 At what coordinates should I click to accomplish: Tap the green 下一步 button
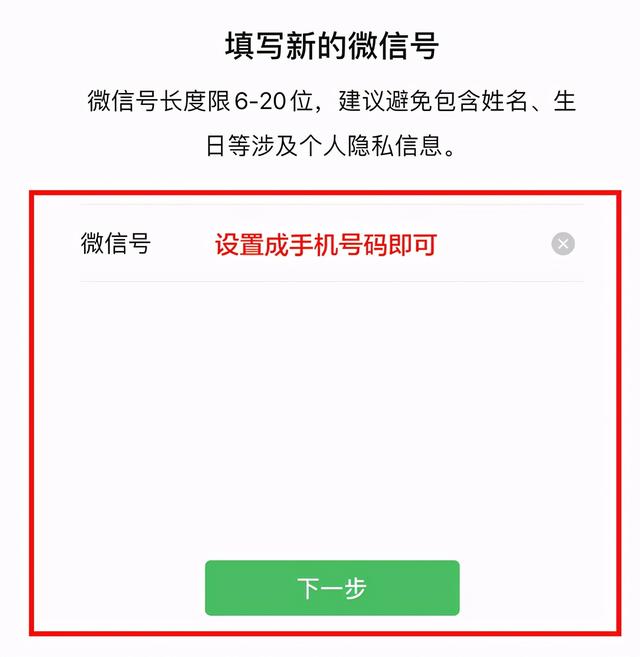point(332,588)
